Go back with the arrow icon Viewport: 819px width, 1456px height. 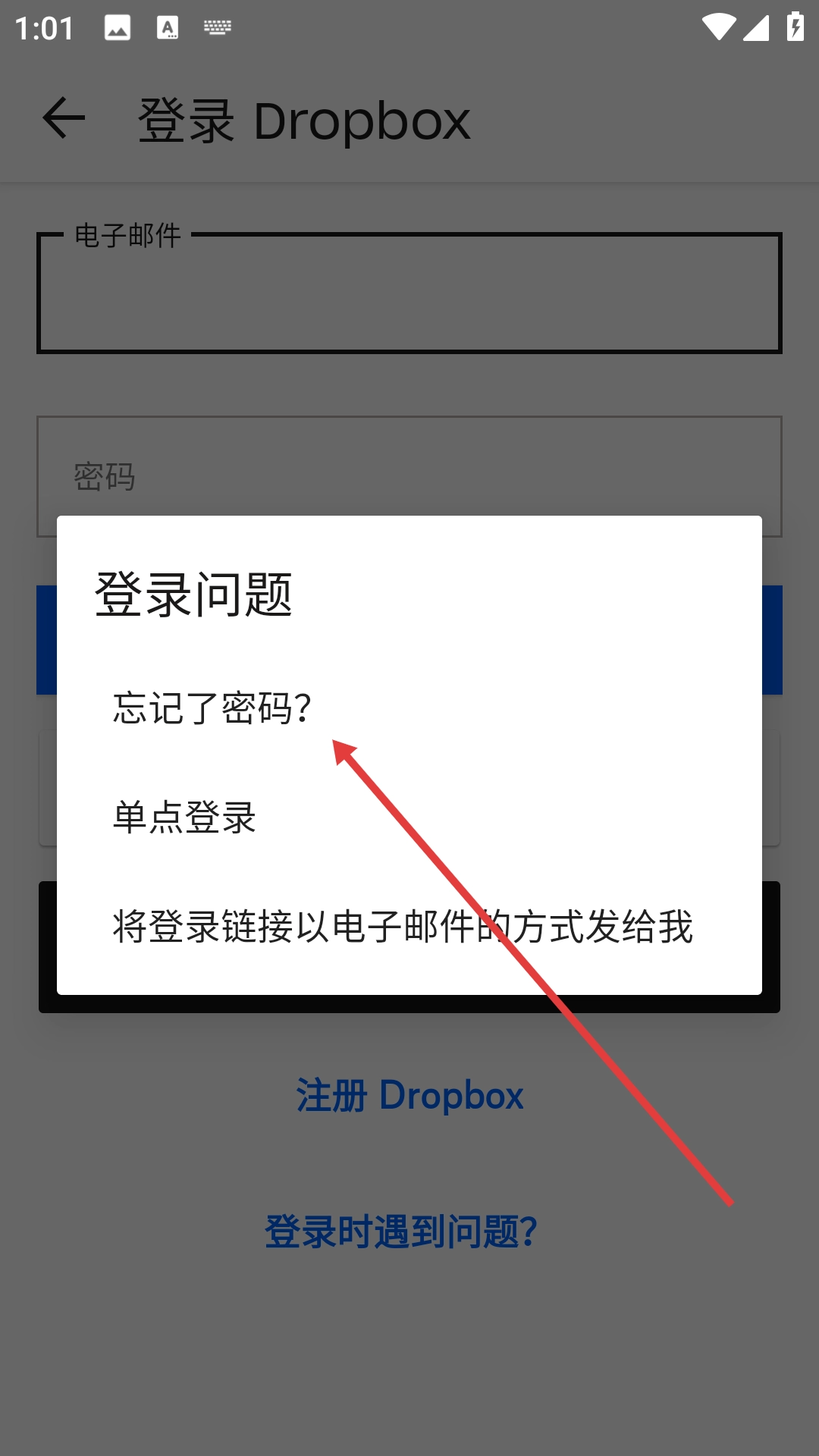(64, 118)
